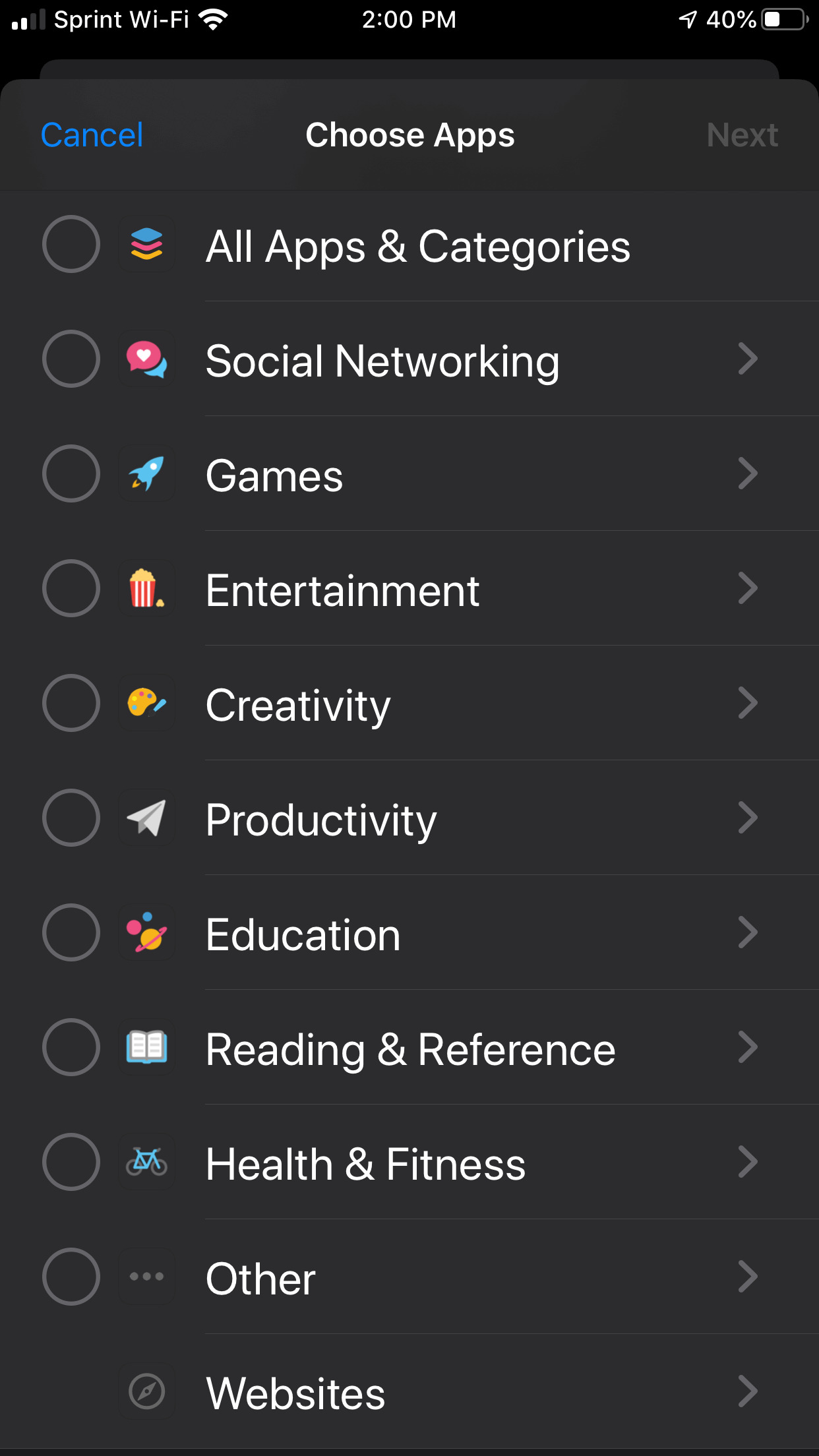Check the Social Networking category
819x1456 pixels.
point(71,359)
